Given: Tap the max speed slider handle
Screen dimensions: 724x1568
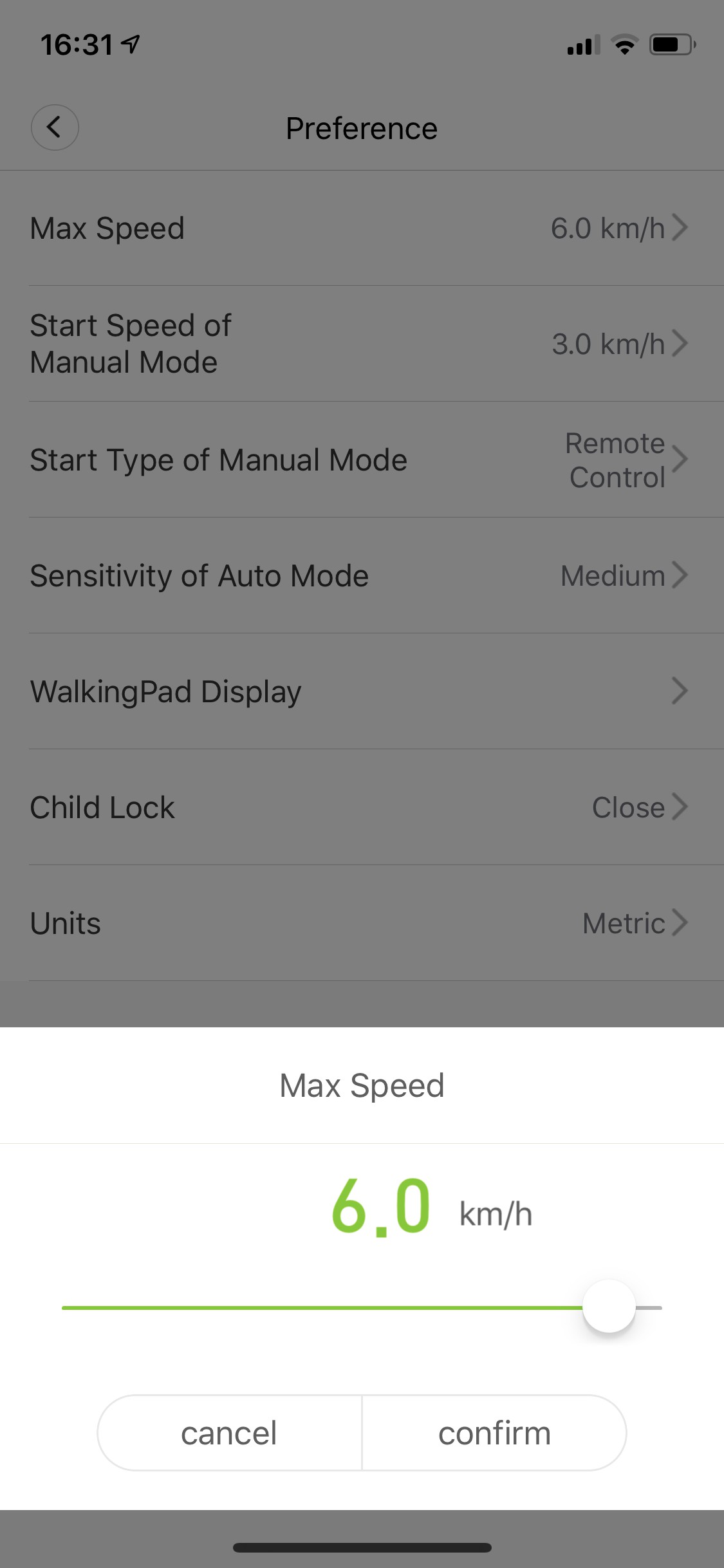Looking at the screenshot, I should pos(609,1307).
